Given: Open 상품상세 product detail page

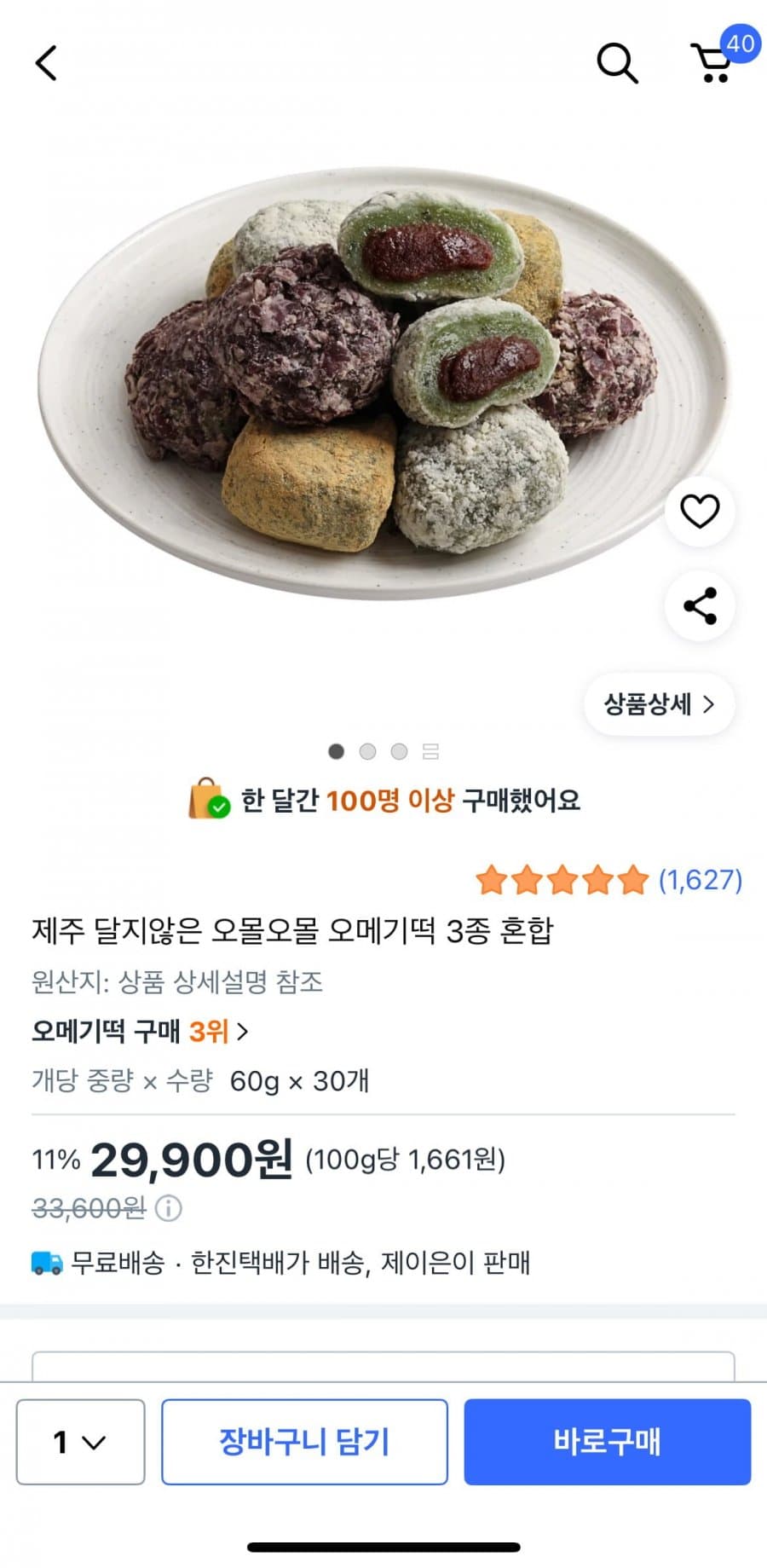Looking at the screenshot, I should click(x=659, y=704).
